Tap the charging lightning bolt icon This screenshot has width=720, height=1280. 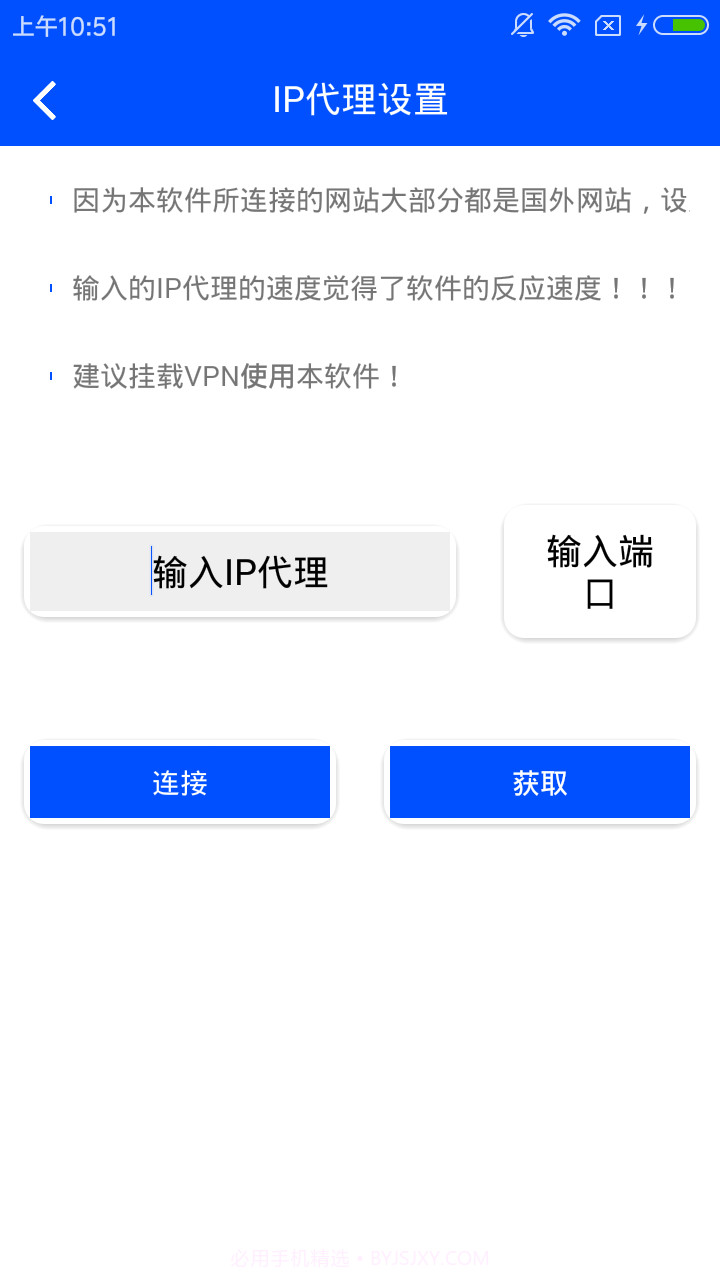pyautogui.click(x=641, y=25)
